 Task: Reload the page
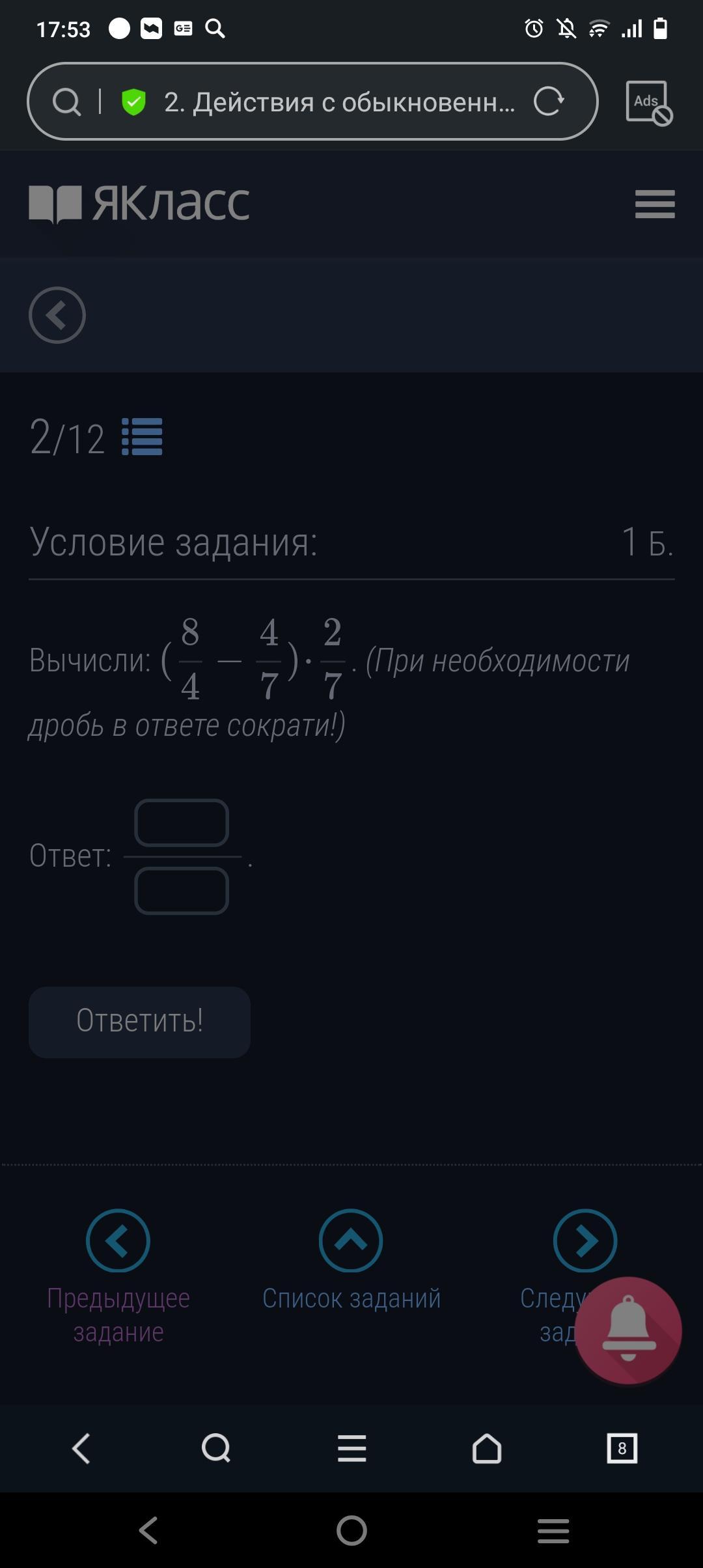pyautogui.click(x=549, y=102)
